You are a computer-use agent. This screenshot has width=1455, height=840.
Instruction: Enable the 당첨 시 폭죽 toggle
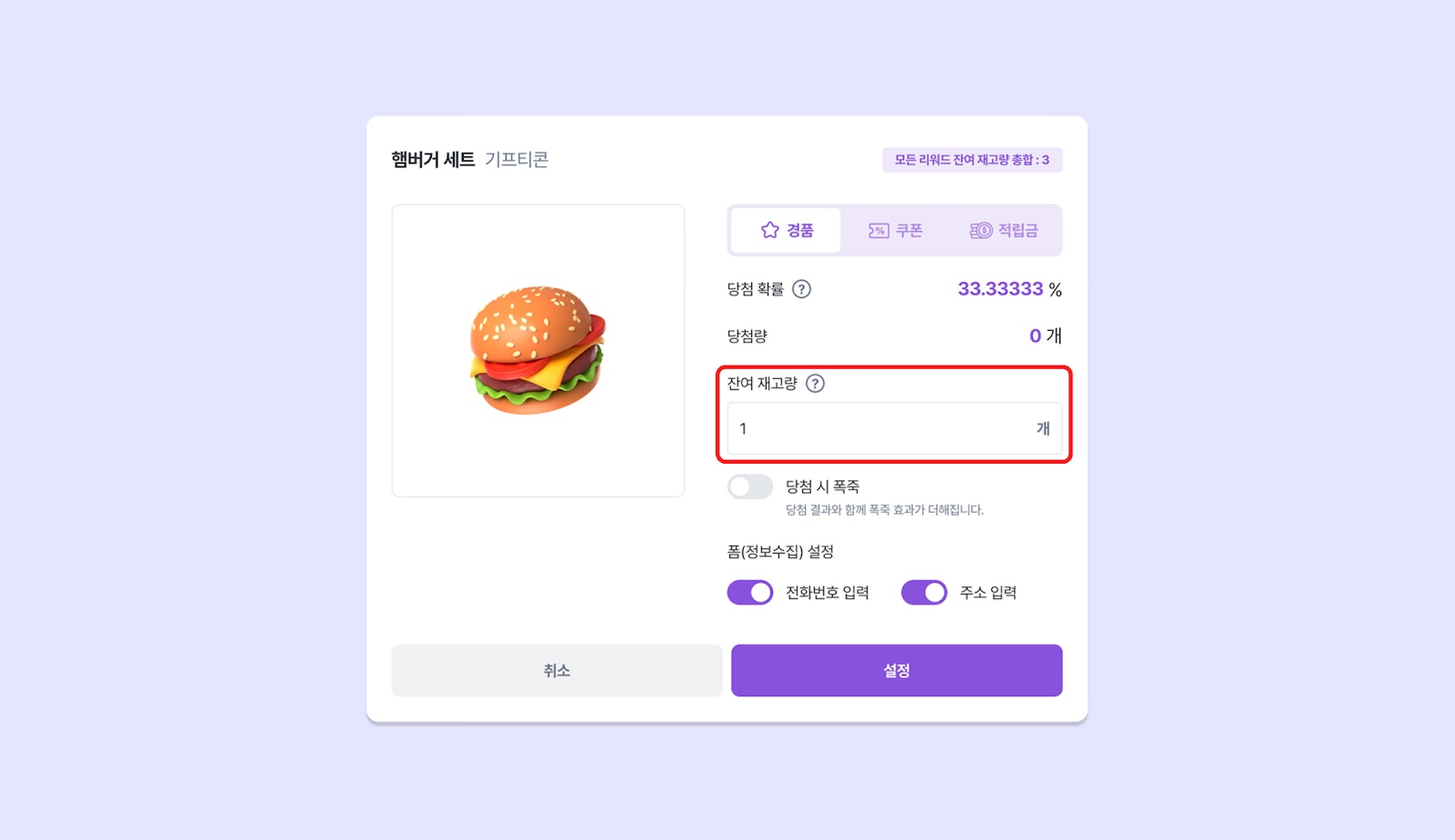point(750,487)
